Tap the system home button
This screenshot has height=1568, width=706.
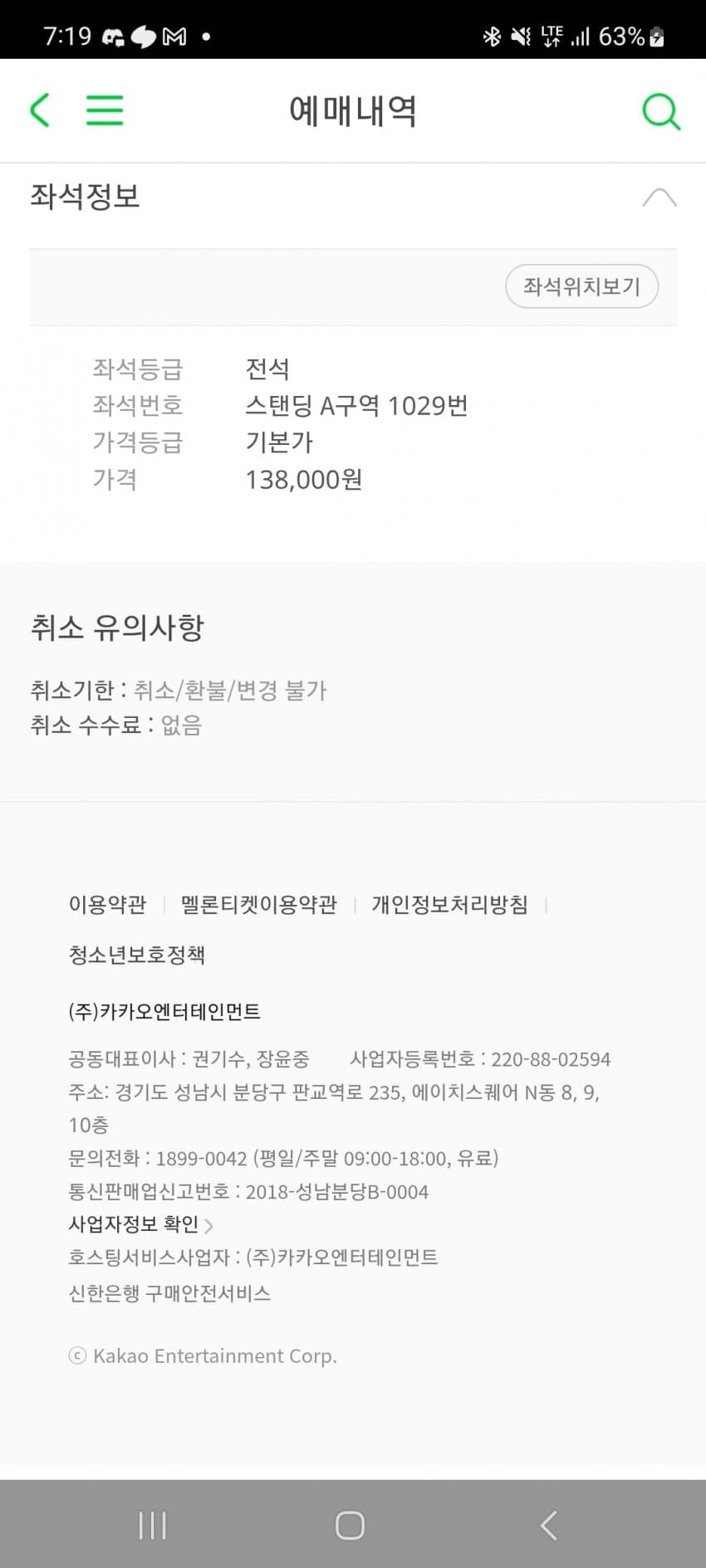click(x=350, y=1525)
